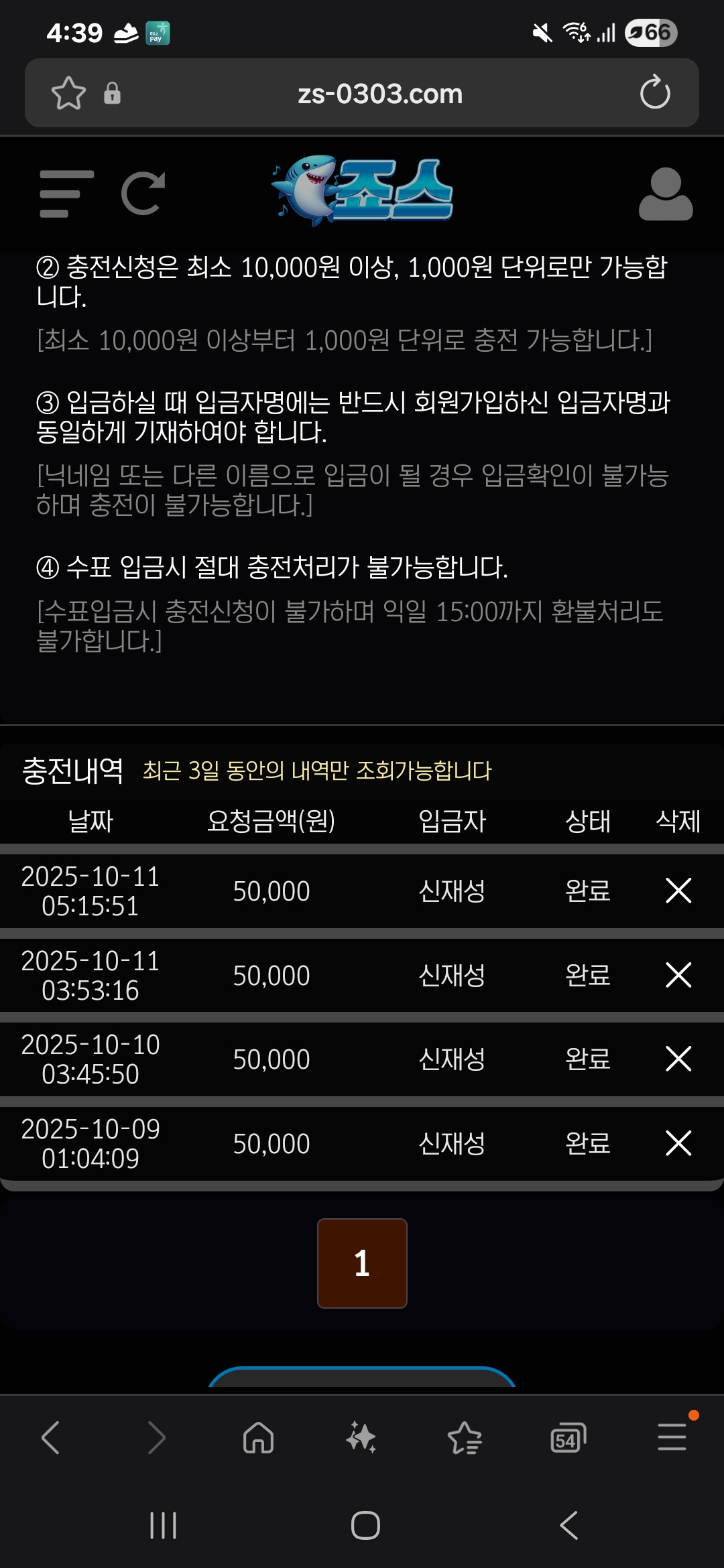The width and height of the screenshot is (724, 1568).
Task: Select page 1 in the pagination
Action: (362, 1264)
